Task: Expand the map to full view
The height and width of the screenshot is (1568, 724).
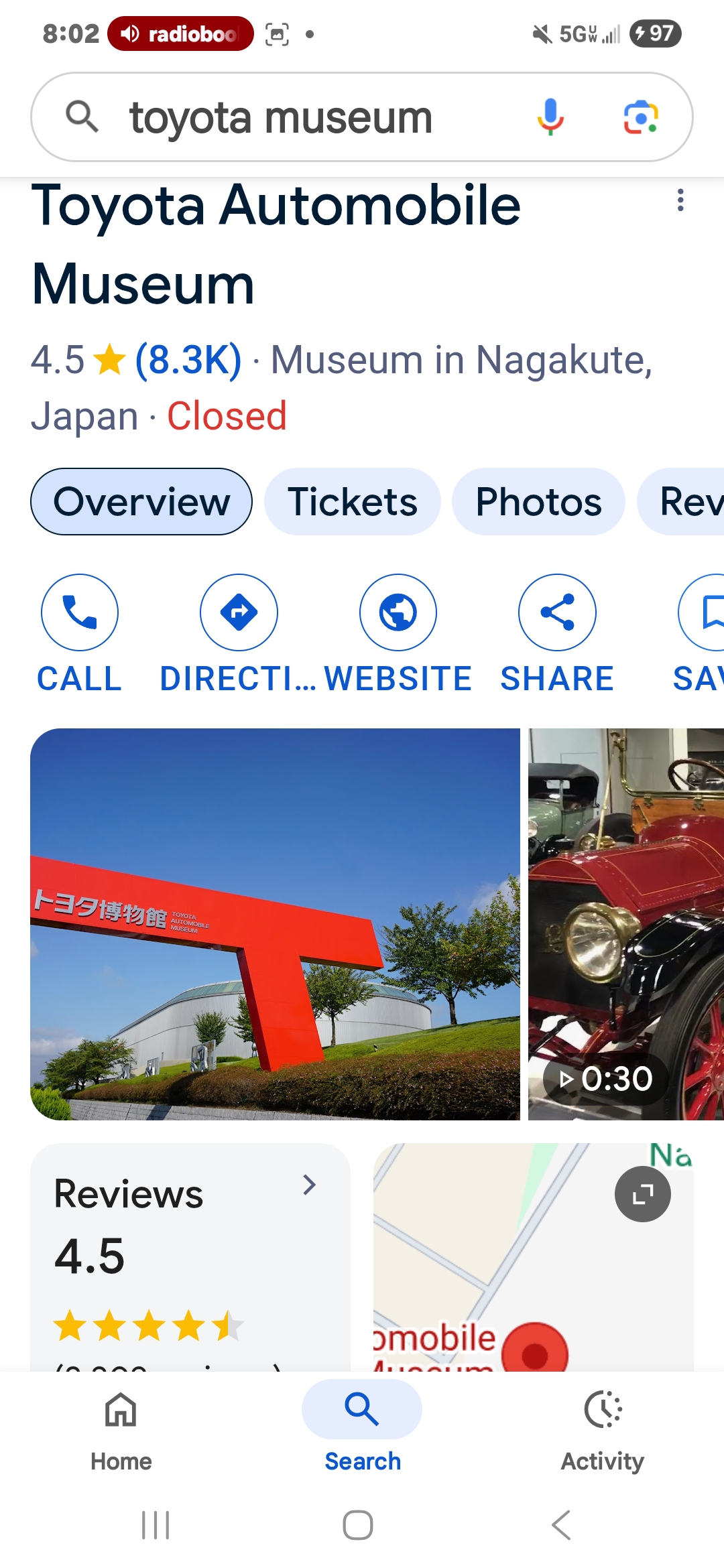Action: tap(642, 1194)
